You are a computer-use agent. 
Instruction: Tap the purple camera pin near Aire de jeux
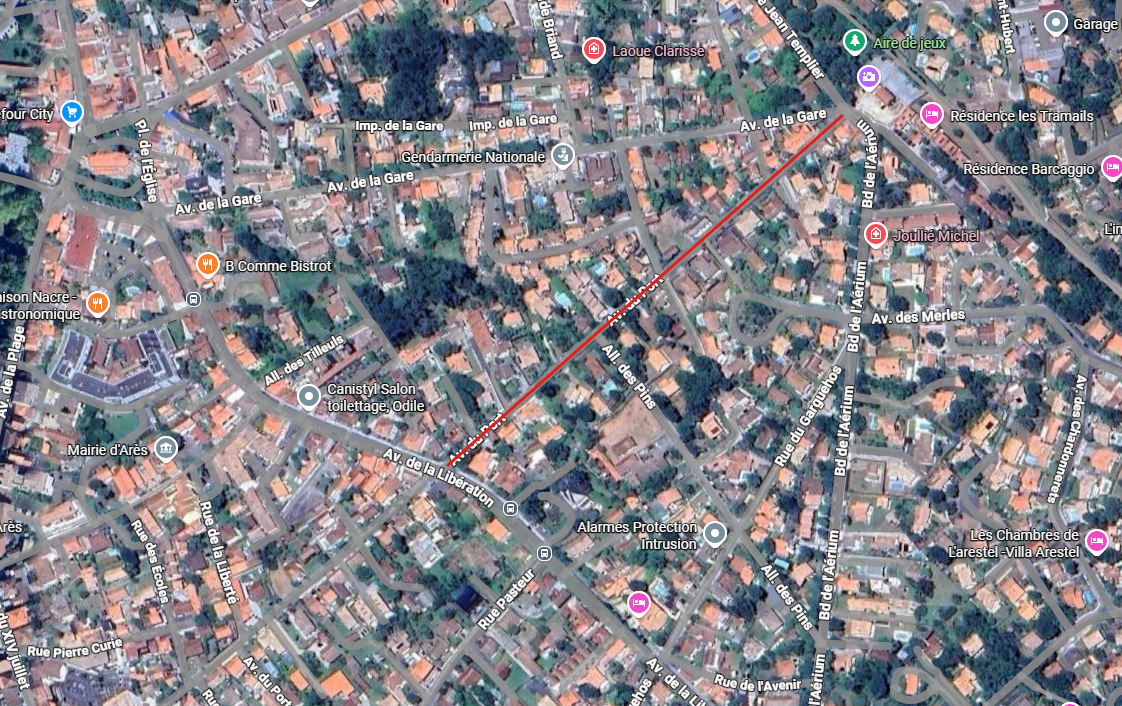[868, 76]
